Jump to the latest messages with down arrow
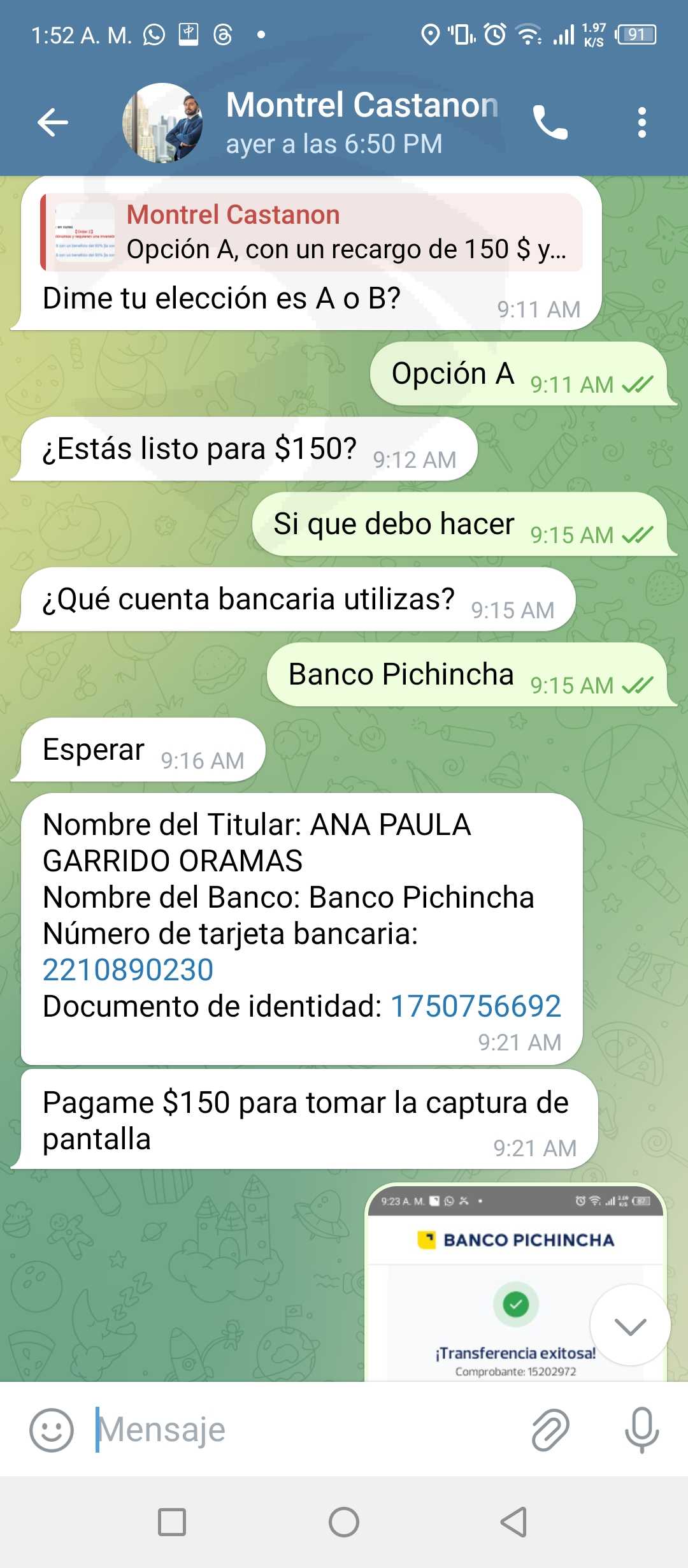Screen dimensions: 688x1568 (630, 1325)
